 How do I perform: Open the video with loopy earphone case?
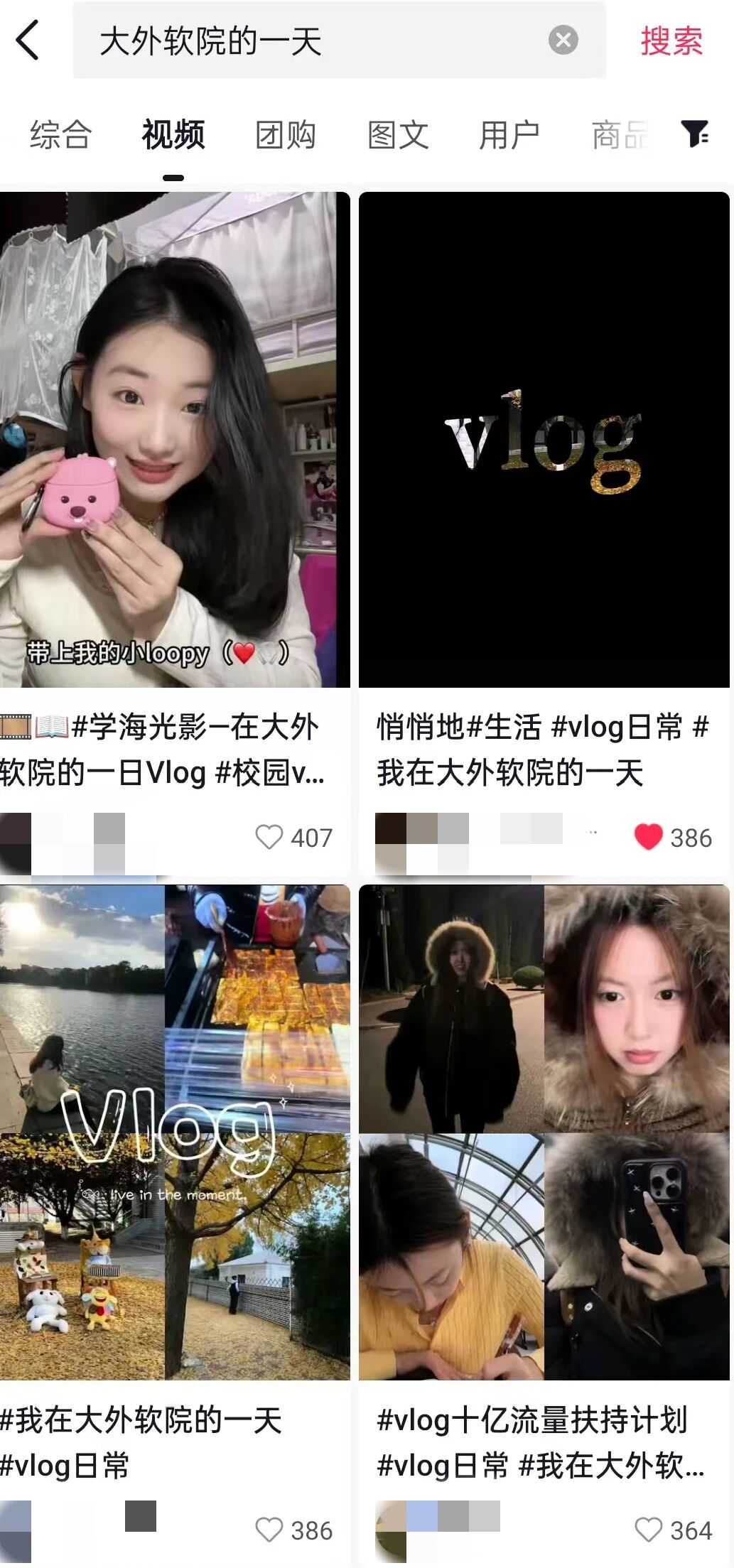(175, 439)
